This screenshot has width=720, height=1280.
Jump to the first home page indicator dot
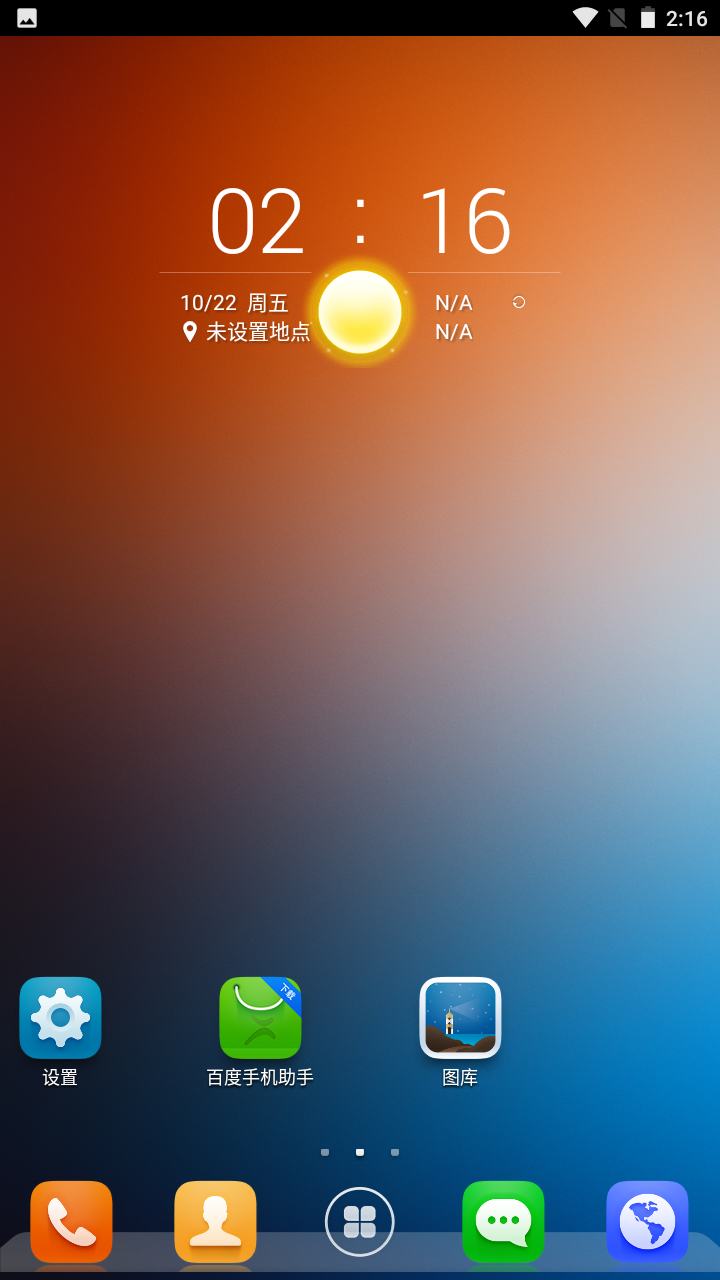click(x=325, y=1152)
